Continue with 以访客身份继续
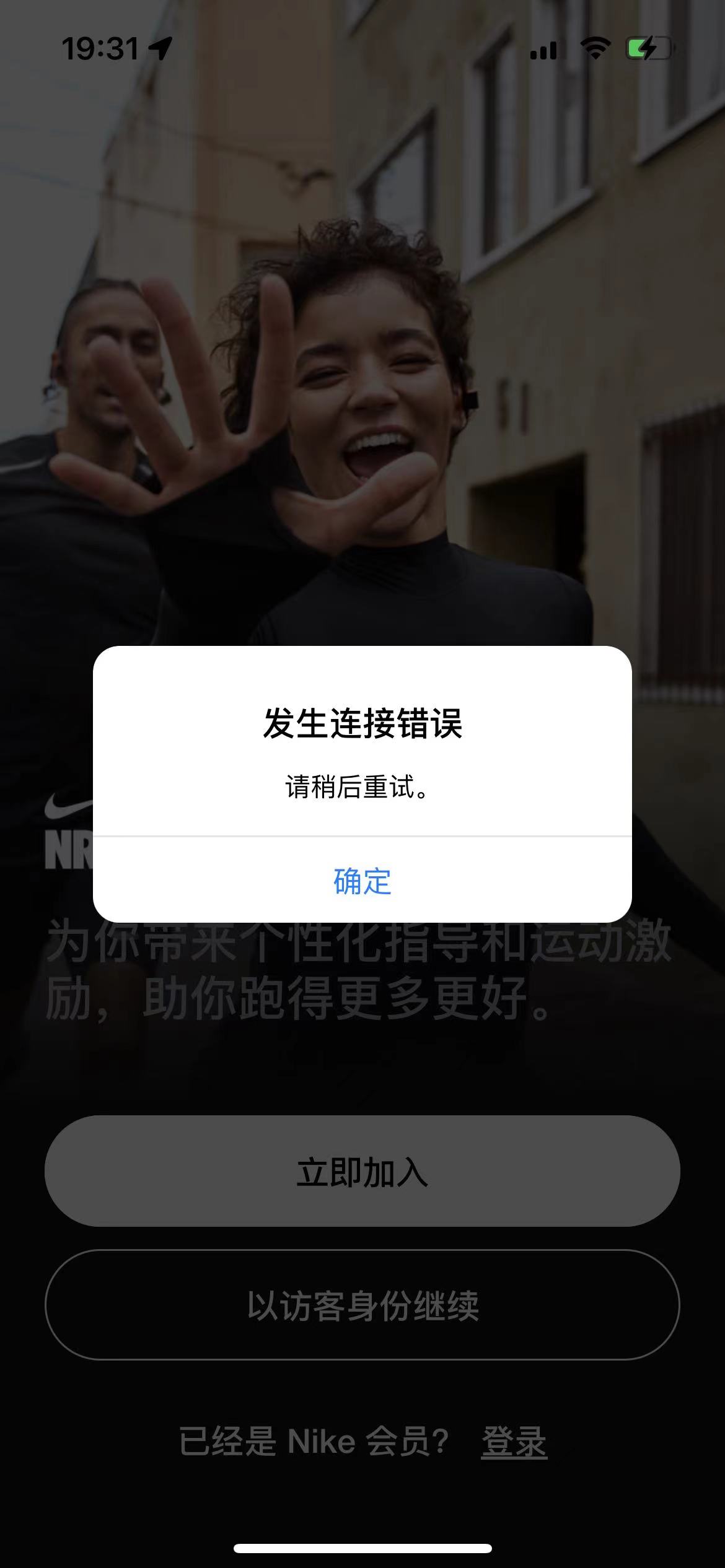725x1568 pixels. point(362,1305)
